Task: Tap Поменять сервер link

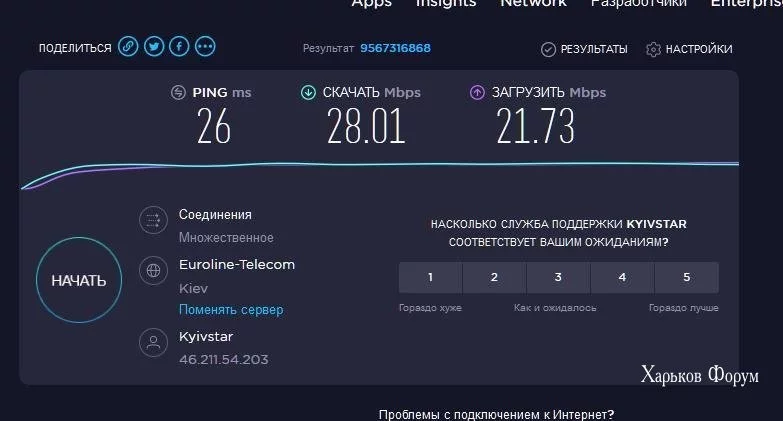Action: [231, 310]
